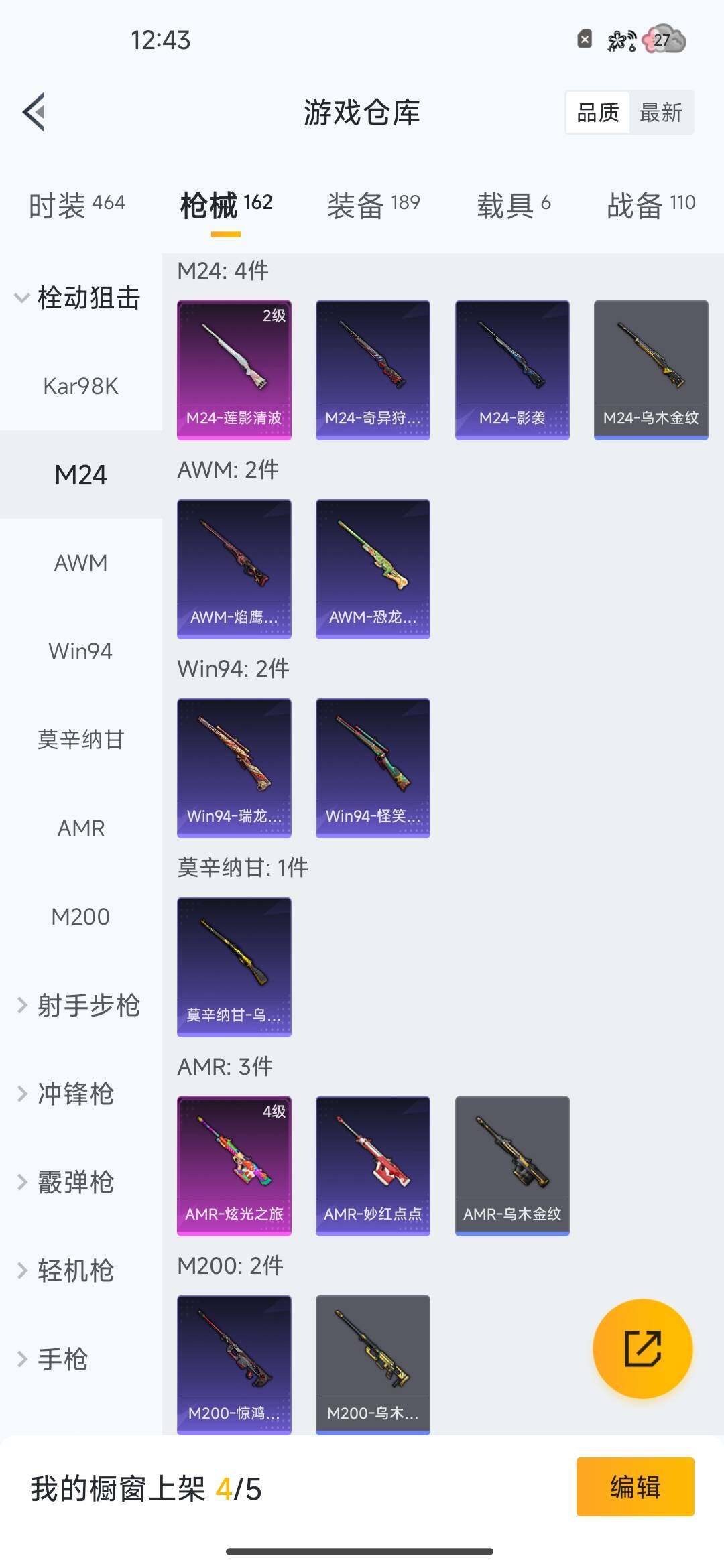
Task: Tap the orange share floating button
Action: coord(642,1348)
